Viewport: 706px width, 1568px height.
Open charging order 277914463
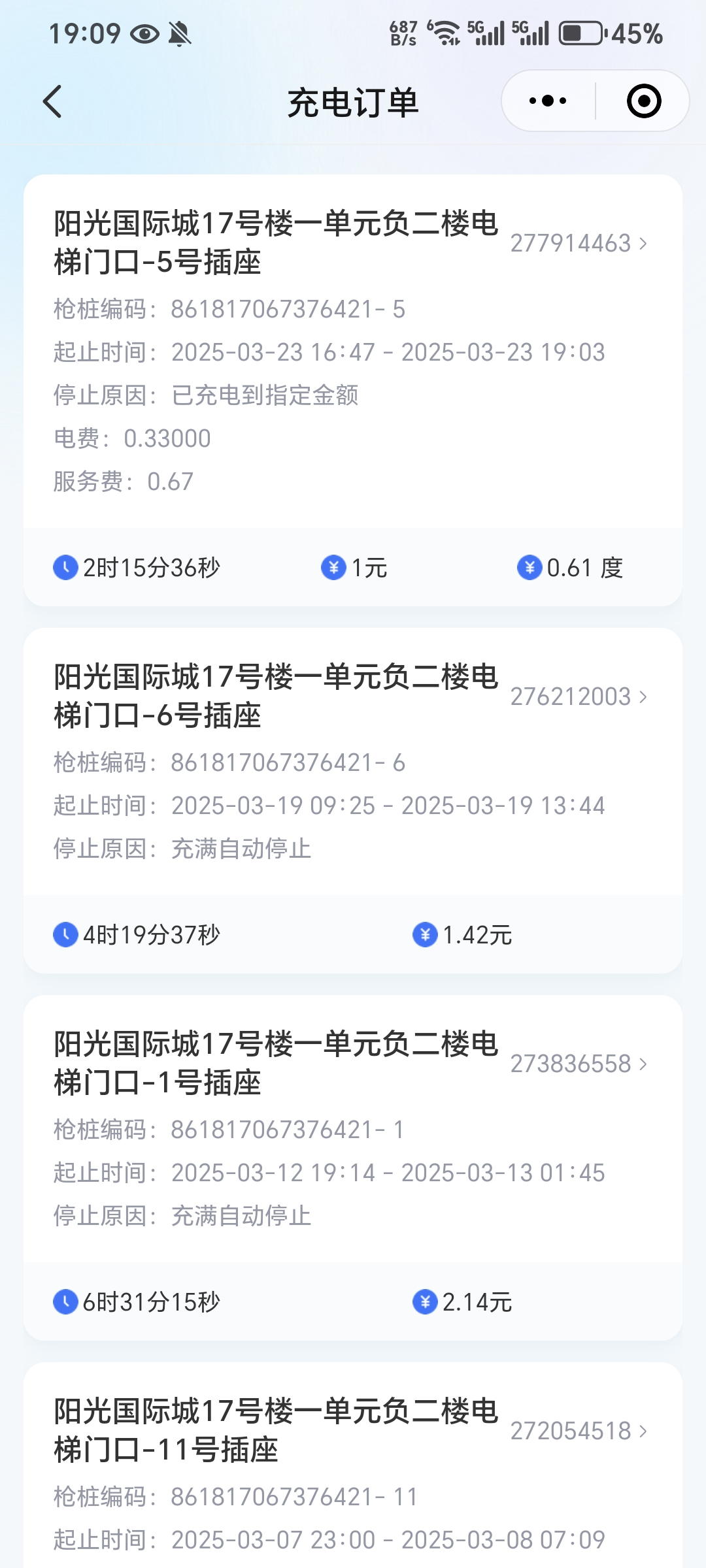point(579,244)
